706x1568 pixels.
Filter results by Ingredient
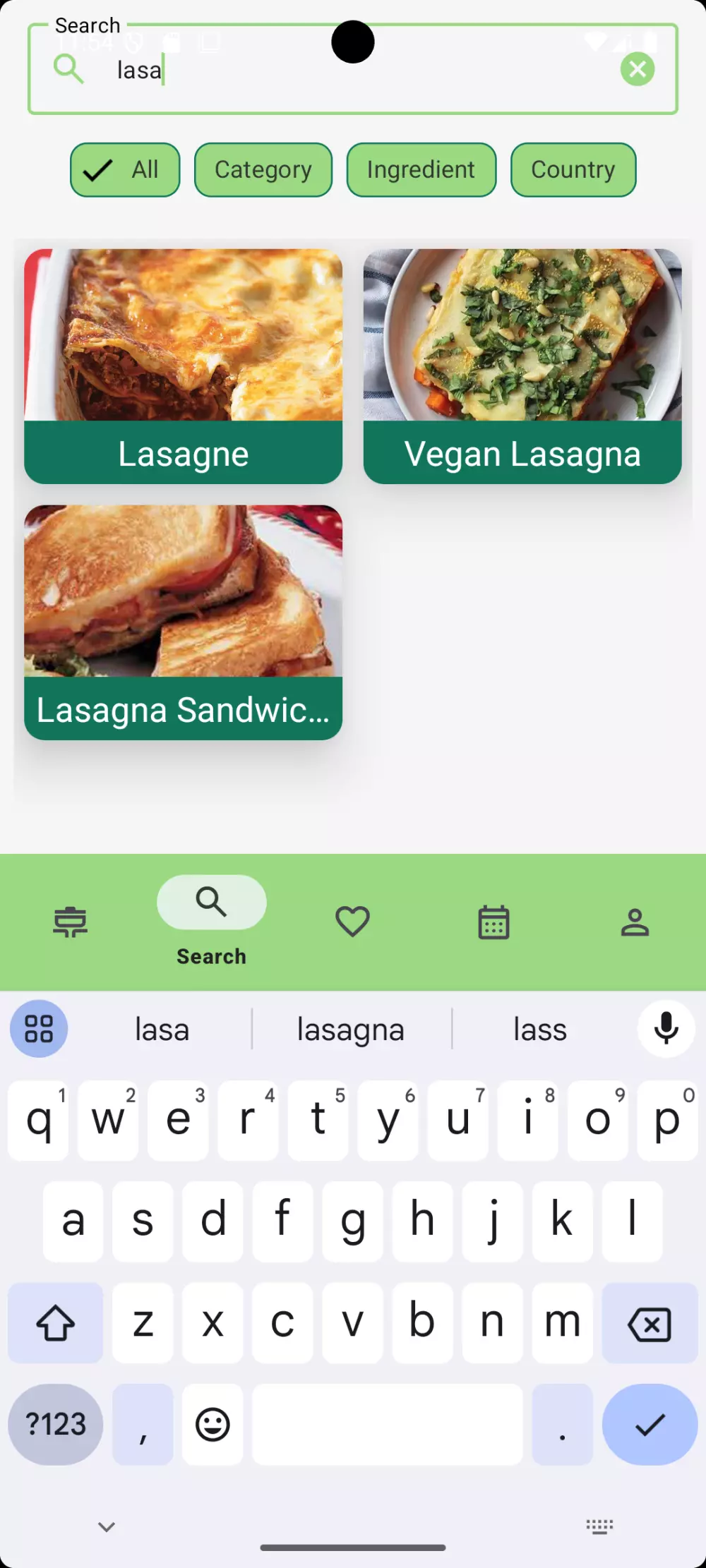[421, 170]
